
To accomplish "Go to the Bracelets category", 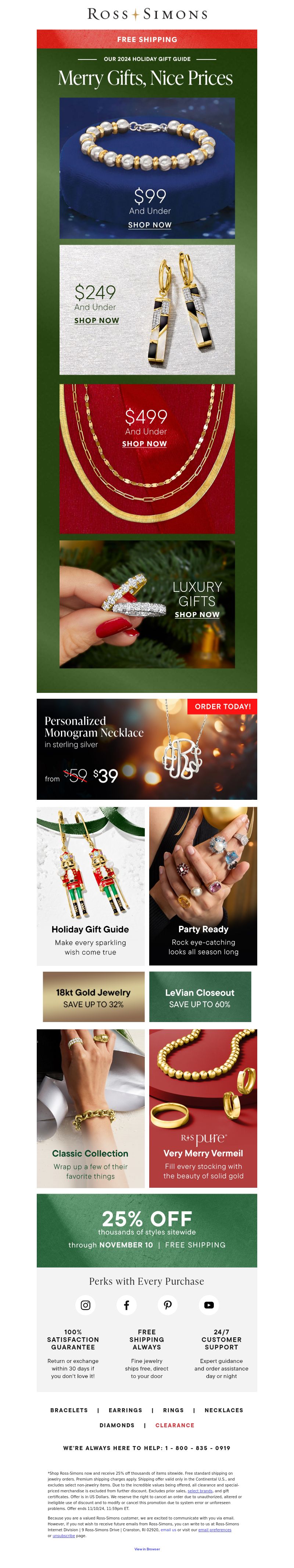I will 69,1410.
